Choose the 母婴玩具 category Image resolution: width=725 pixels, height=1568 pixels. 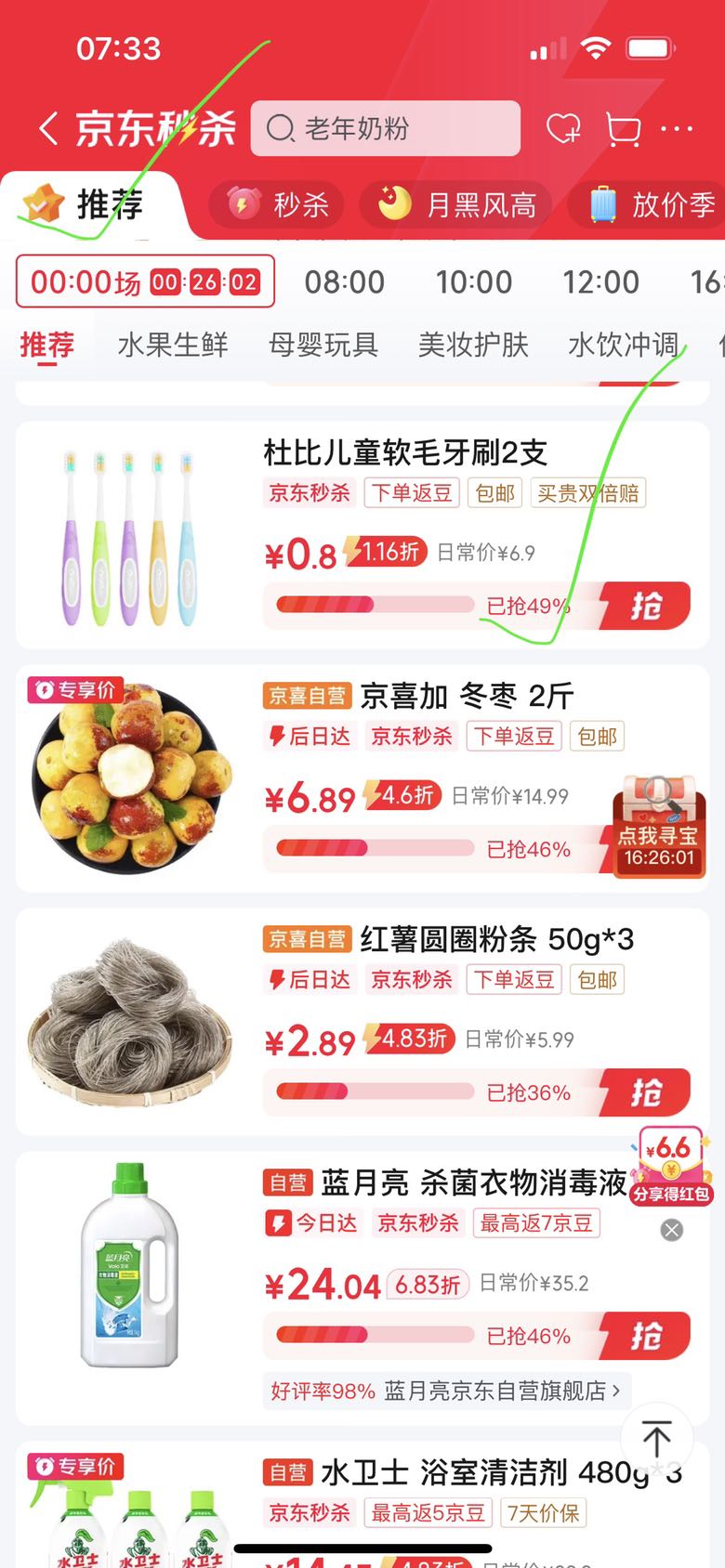click(323, 345)
